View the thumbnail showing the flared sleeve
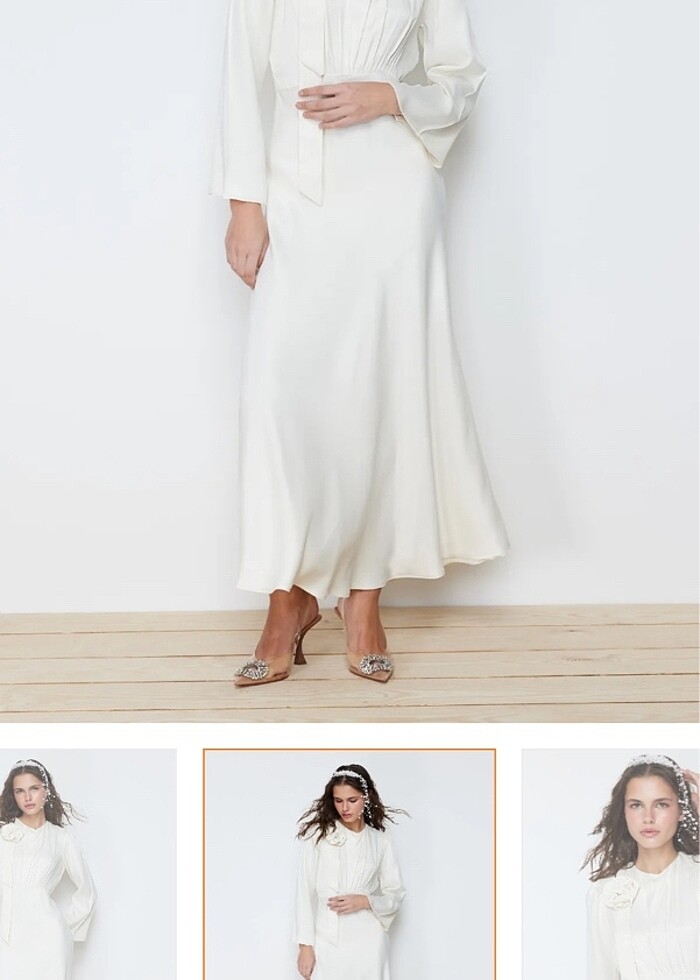This screenshot has height=980, width=700. tap(87, 865)
